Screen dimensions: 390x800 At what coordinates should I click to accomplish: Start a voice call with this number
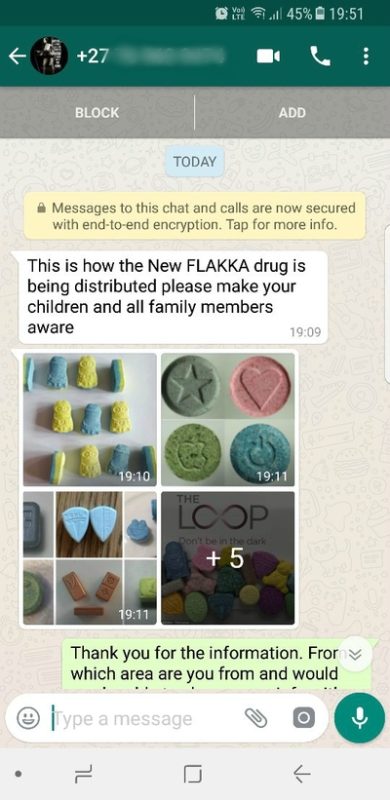tap(320, 56)
